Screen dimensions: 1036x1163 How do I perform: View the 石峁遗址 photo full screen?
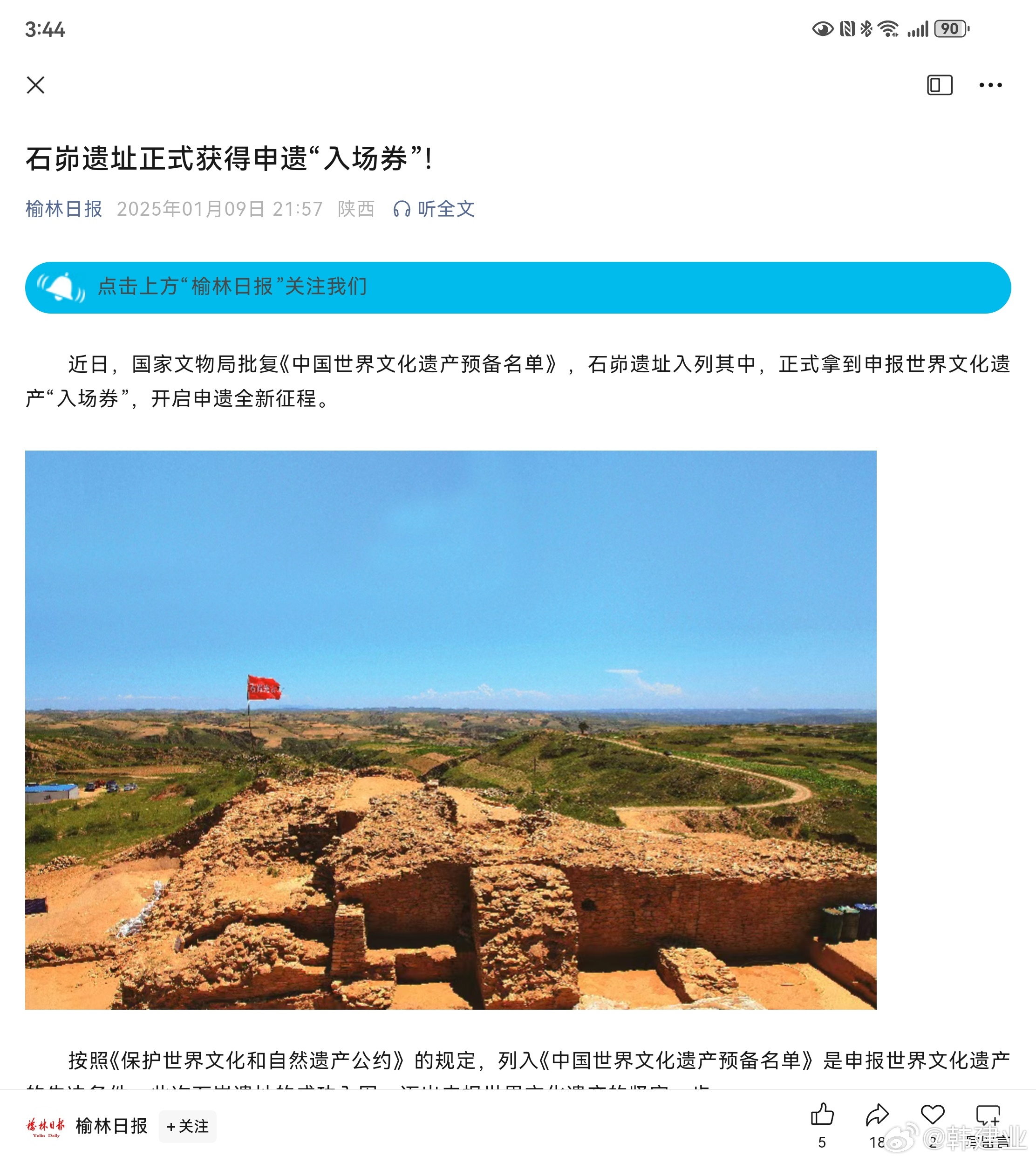click(450, 730)
